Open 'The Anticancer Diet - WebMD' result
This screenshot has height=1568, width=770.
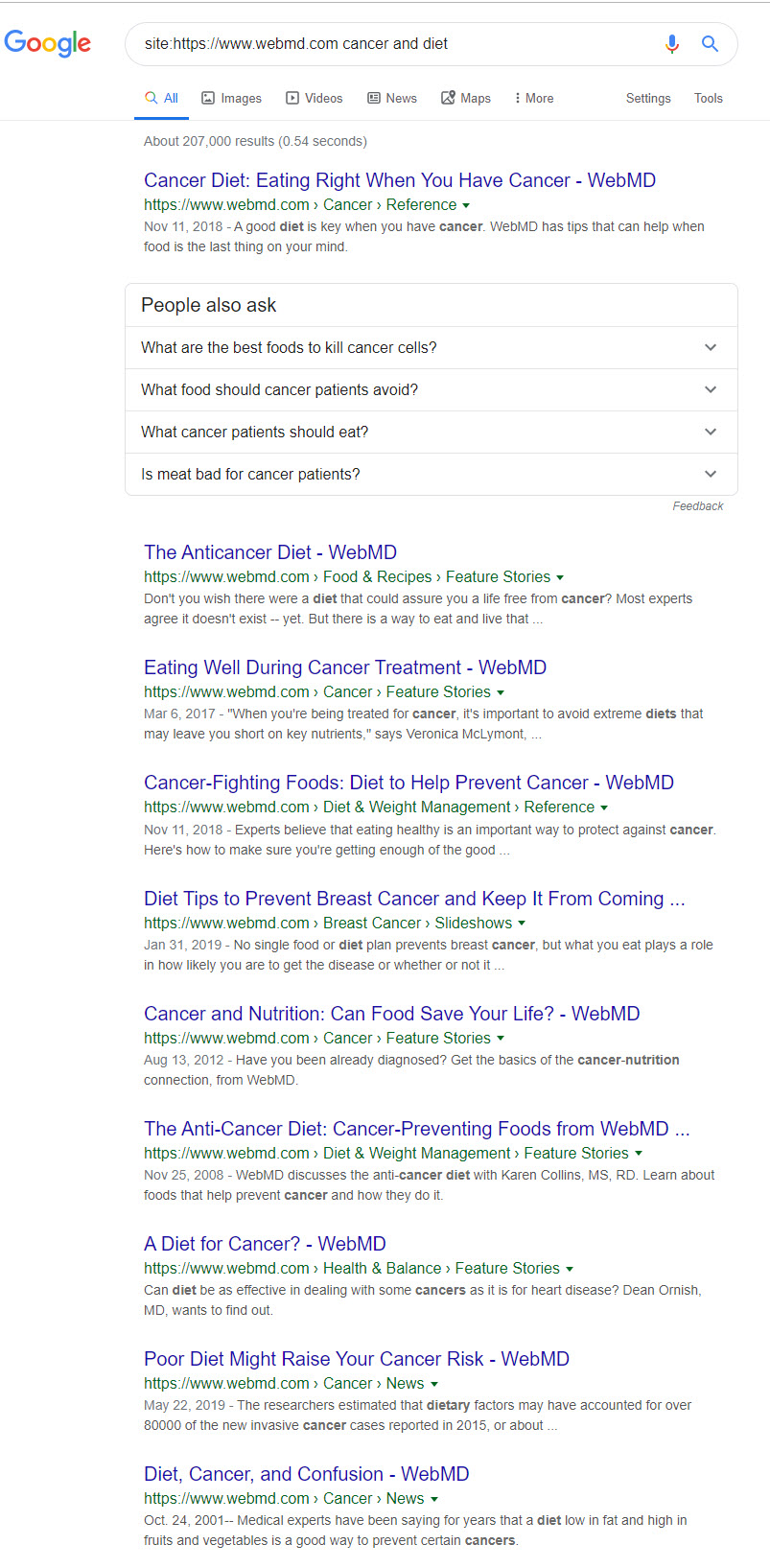coord(269,552)
